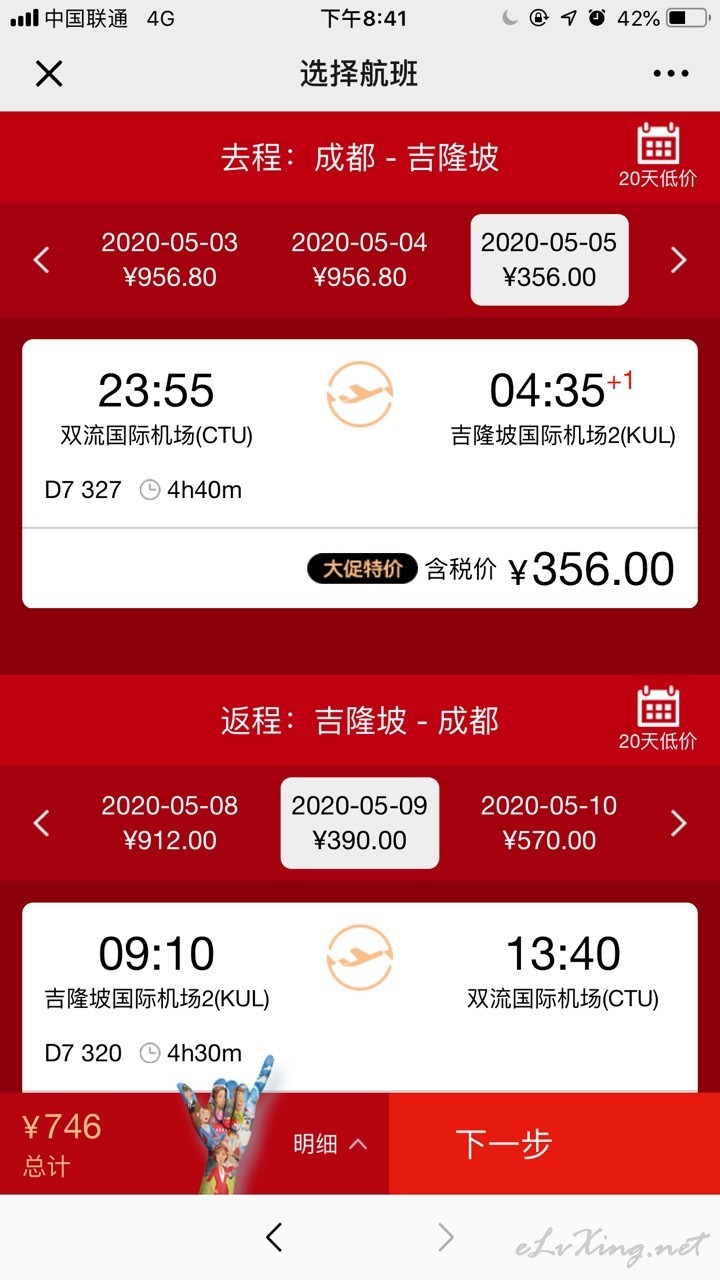Choose outbound flight D7 327
This screenshot has width=720, height=1280.
coord(360,473)
